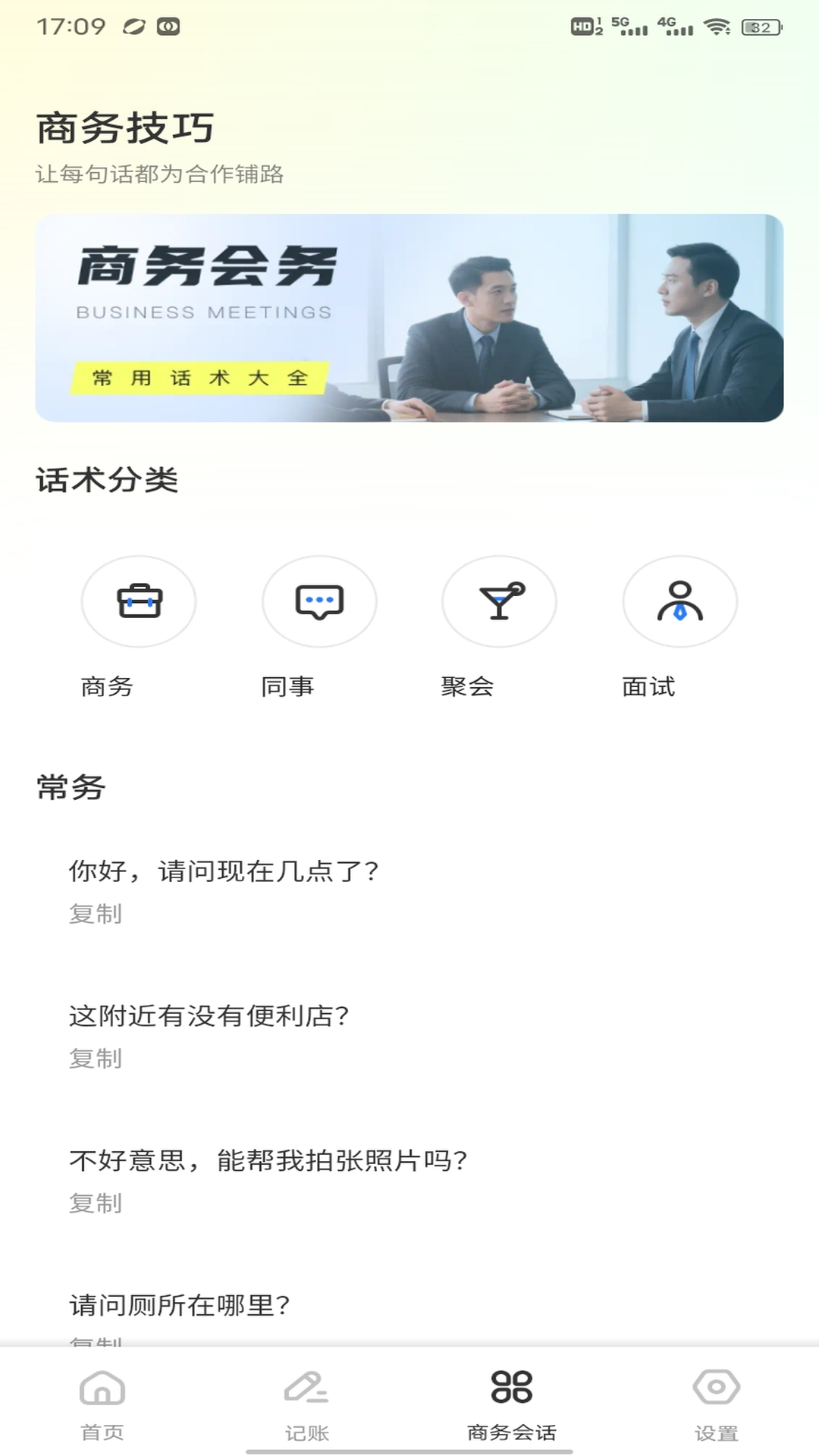The height and width of the screenshot is (1456, 819).
Task: Tap the cocktail glass icon for 聚会
Action: point(500,601)
